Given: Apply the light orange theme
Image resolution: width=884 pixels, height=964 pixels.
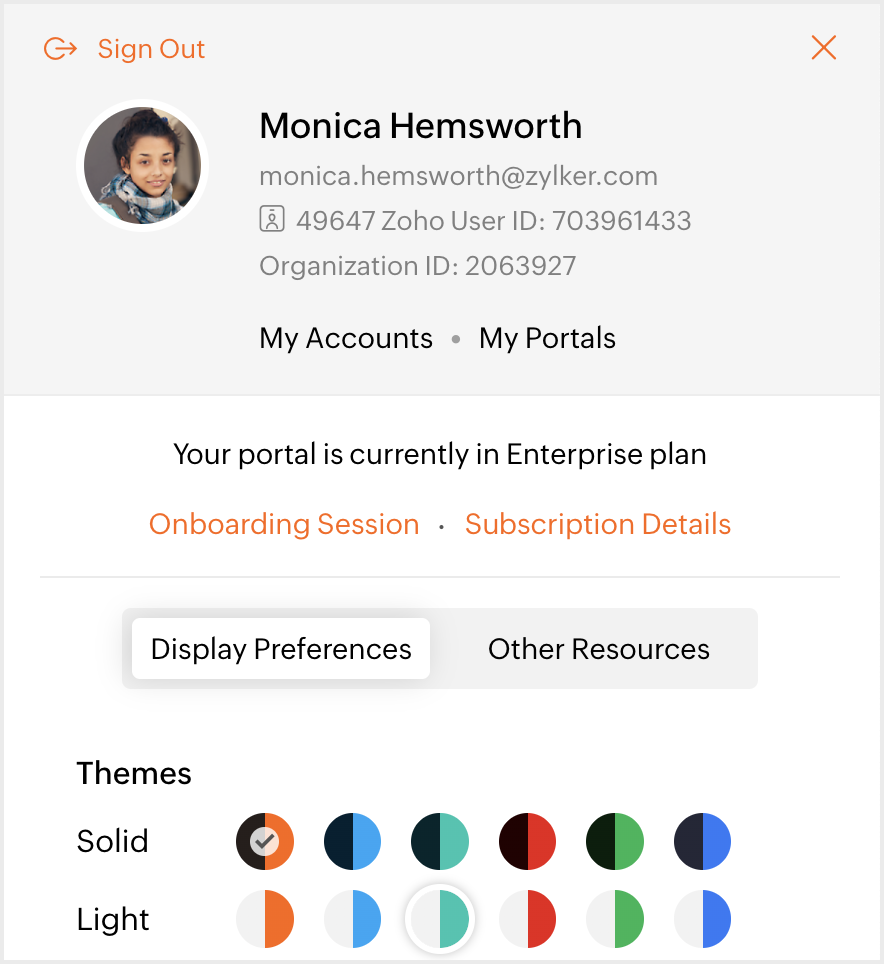Looking at the screenshot, I should point(265,919).
